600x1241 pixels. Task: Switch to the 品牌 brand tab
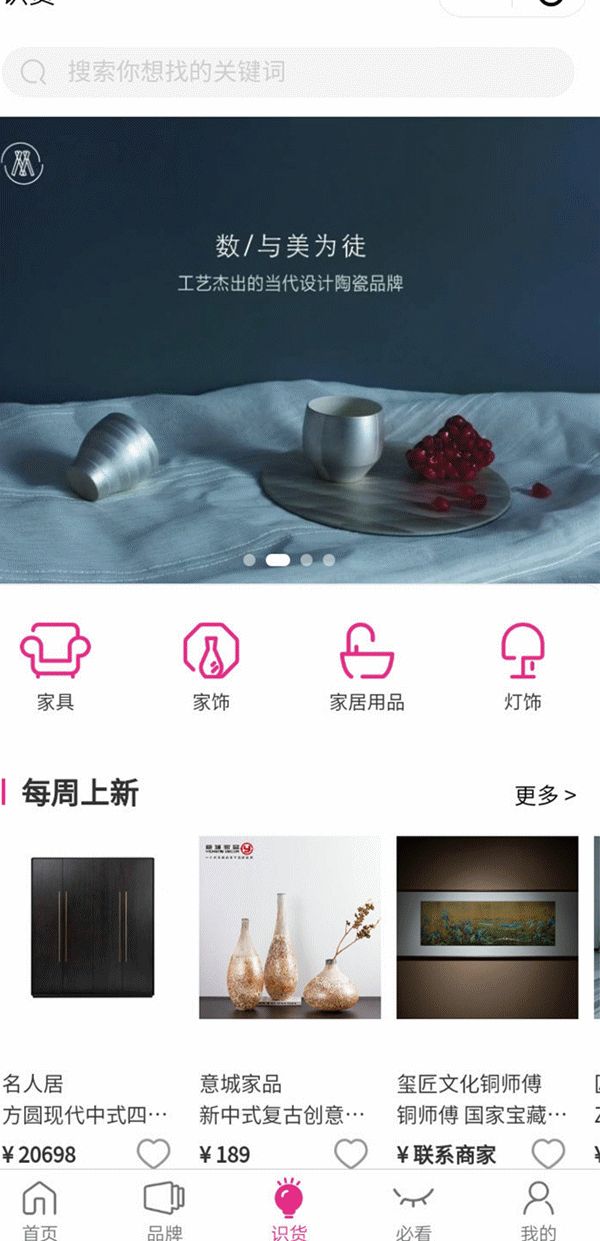[x=165, y=1208]
